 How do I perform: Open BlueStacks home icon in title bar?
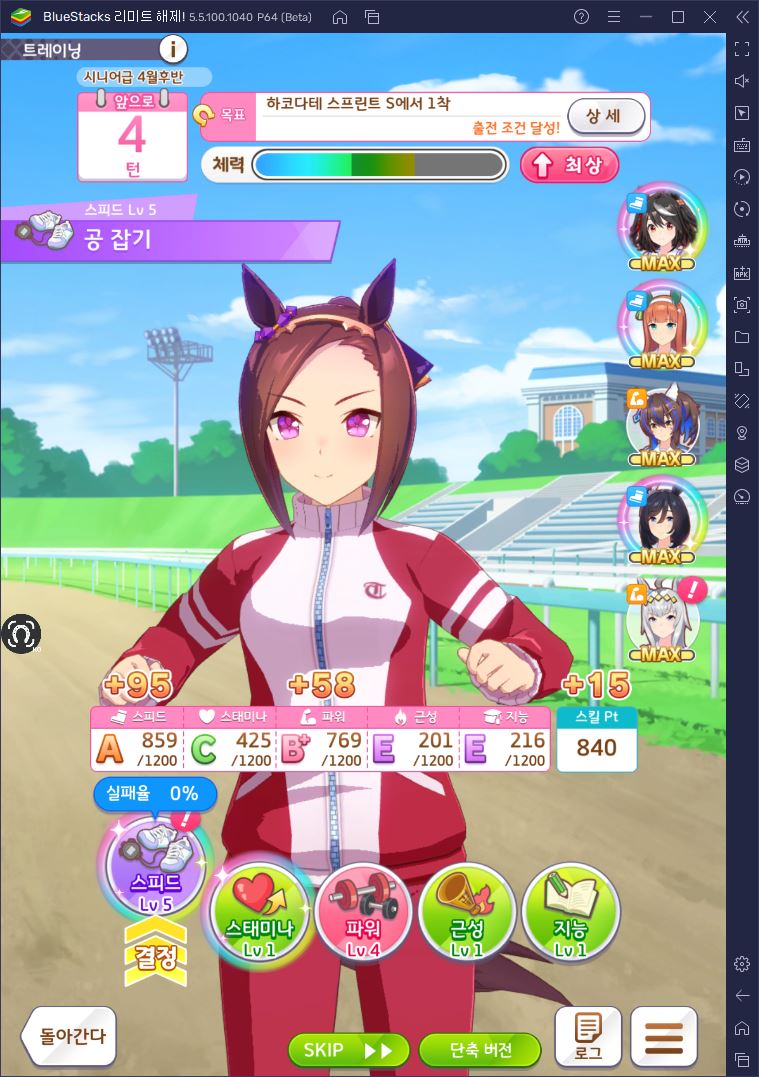point(340,17)
